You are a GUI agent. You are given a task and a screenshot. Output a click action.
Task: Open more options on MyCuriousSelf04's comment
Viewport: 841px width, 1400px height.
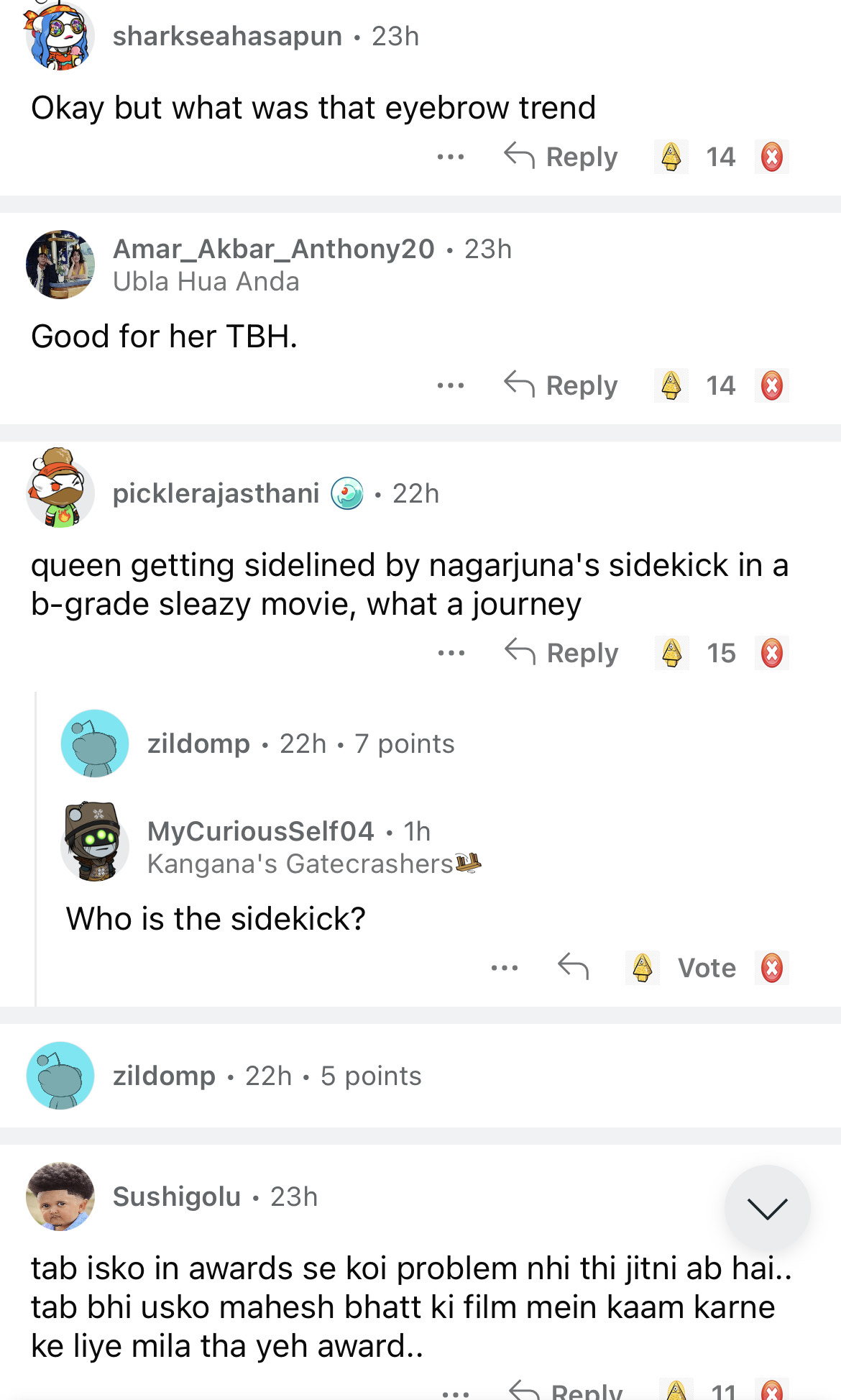click(505, 967)
